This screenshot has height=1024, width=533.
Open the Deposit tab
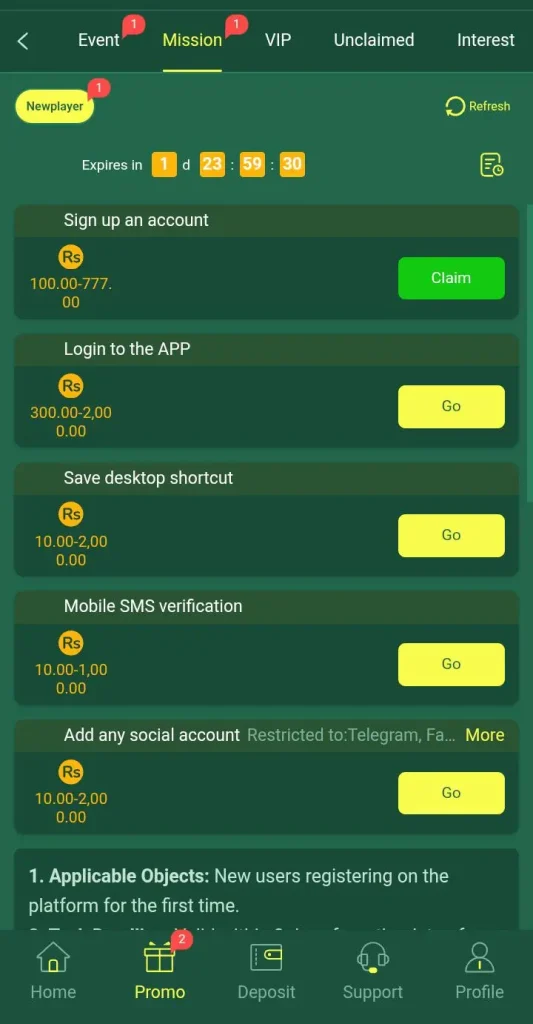click(266, 972)
